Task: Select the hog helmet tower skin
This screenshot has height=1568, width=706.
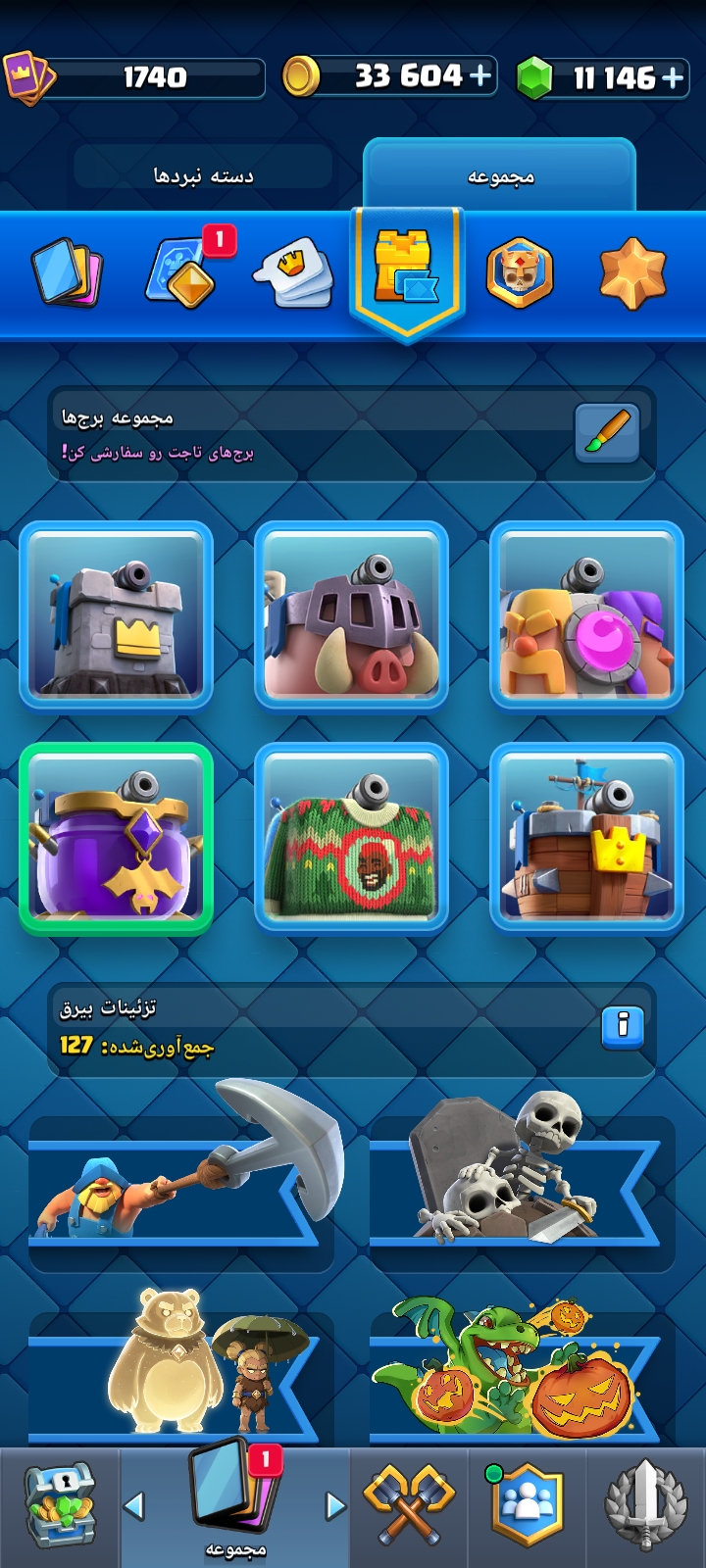Action: 351,614
